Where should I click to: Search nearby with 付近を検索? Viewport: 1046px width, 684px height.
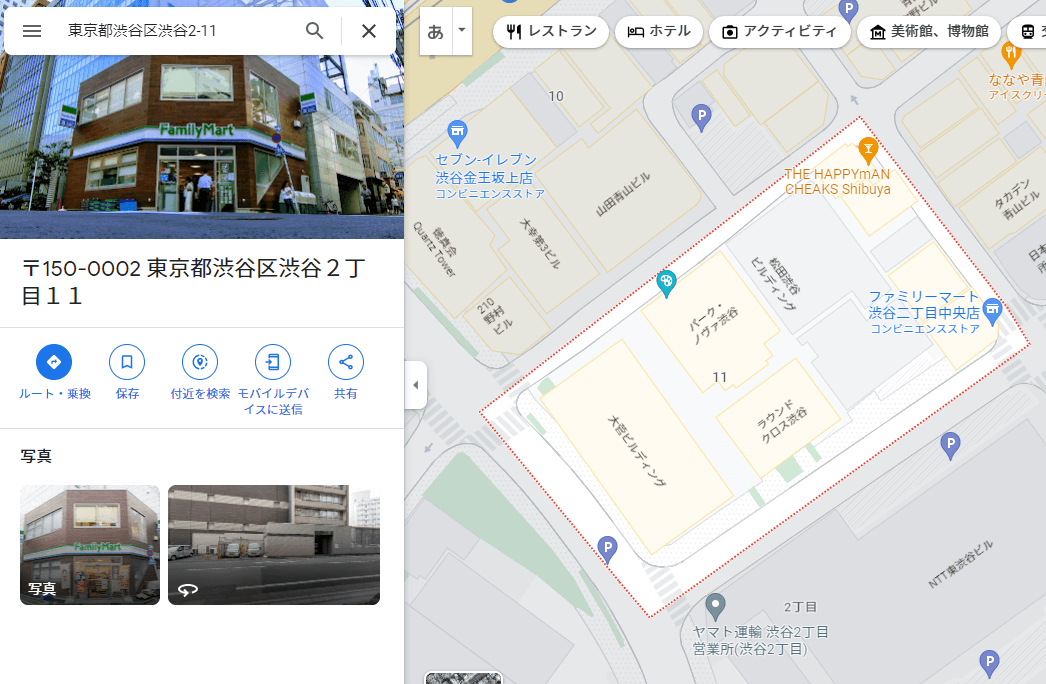click(x=200, y=362)
